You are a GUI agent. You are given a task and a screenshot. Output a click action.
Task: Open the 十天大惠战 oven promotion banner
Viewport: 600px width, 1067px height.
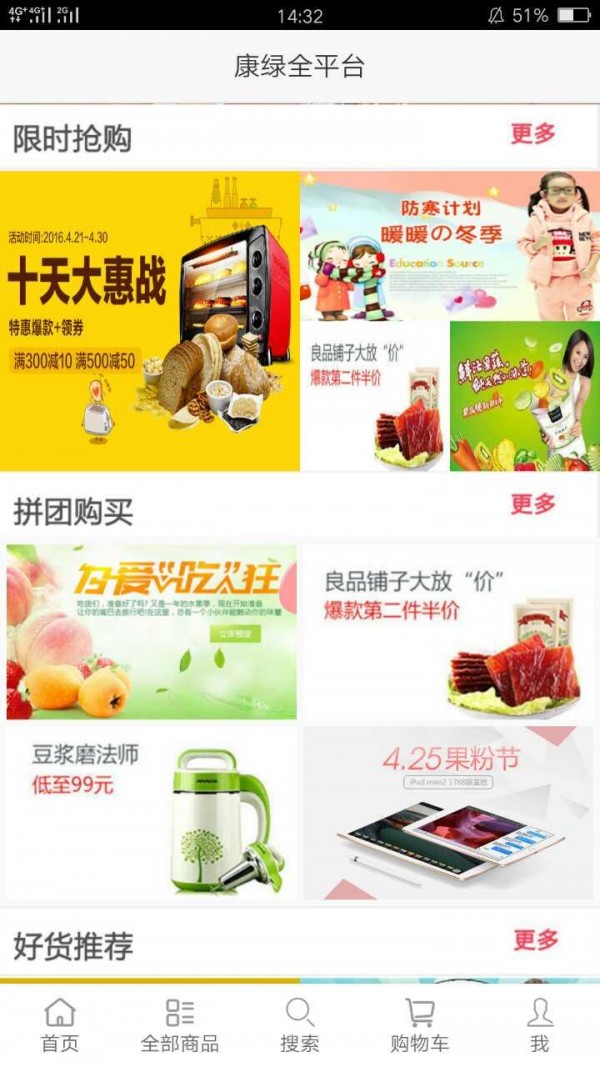pos(150,320)
